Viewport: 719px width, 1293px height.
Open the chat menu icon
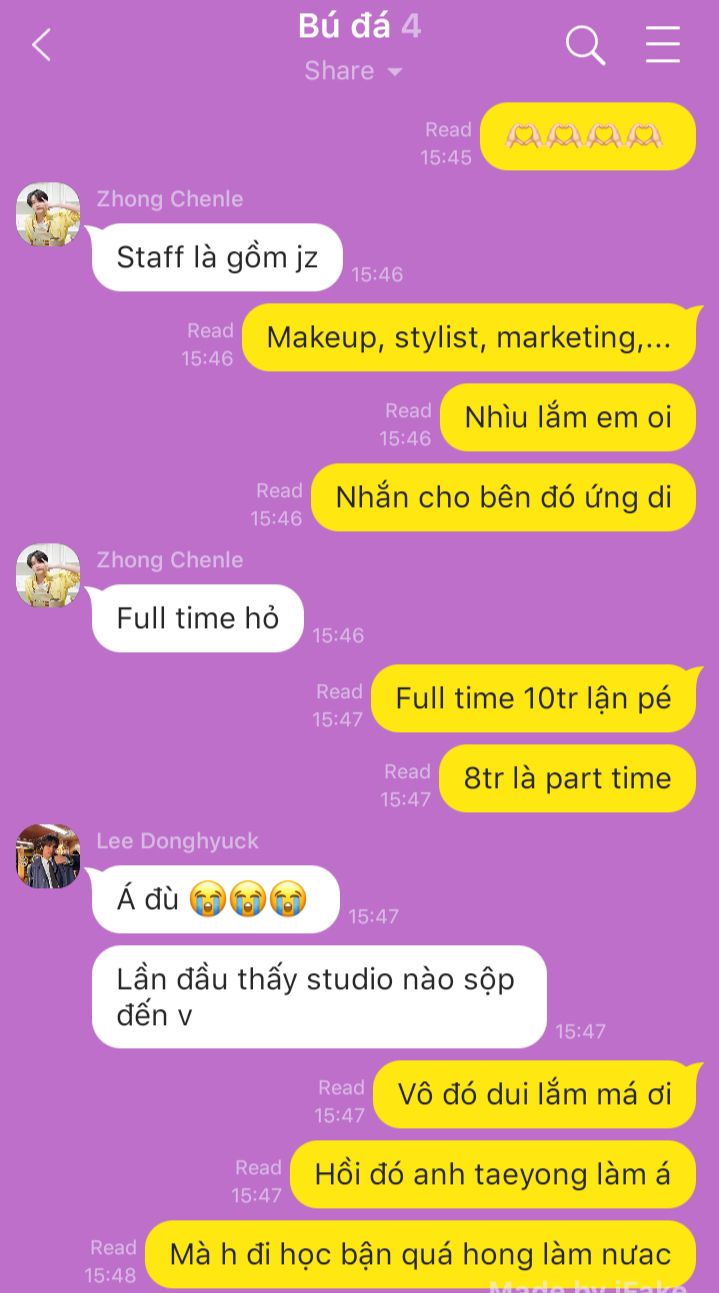662,45
